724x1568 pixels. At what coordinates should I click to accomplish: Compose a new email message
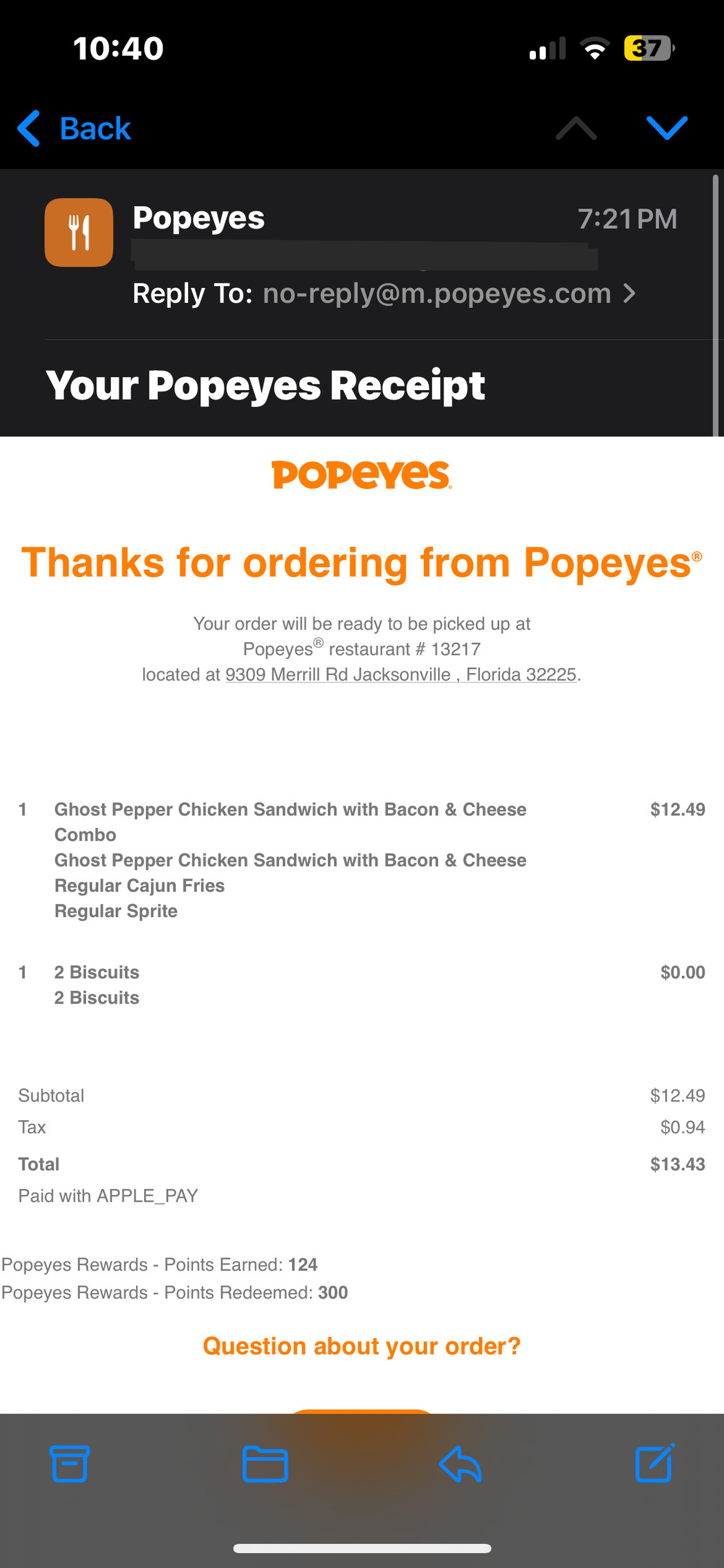(654, 1464)
